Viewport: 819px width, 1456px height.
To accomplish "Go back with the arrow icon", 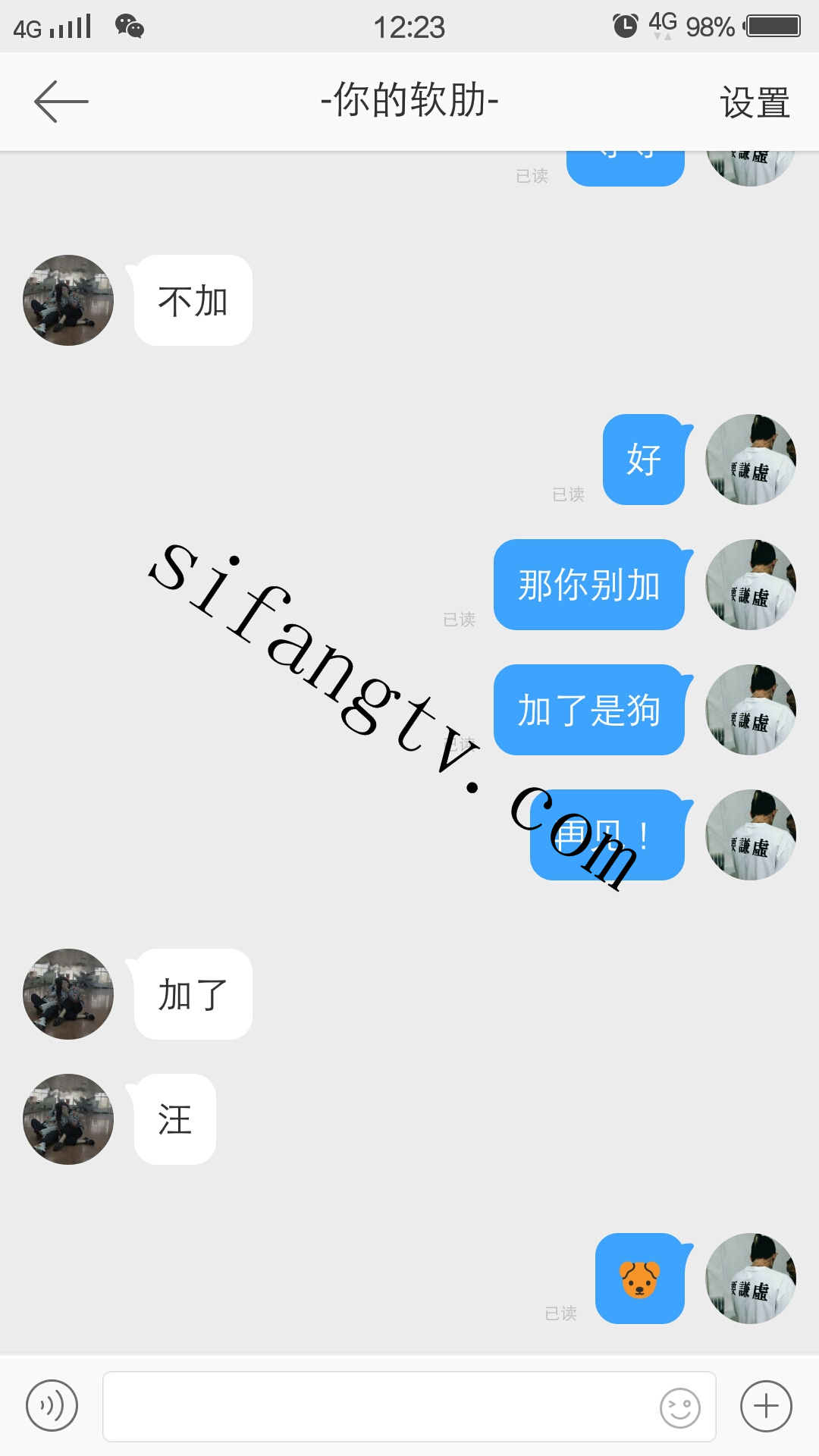I will point(61,101).
